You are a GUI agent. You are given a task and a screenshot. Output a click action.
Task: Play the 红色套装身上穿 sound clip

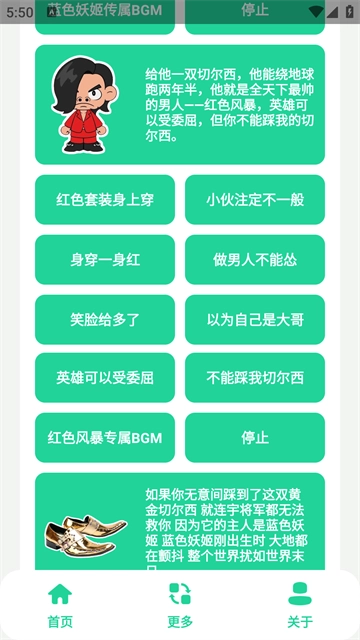coord(105,200)
